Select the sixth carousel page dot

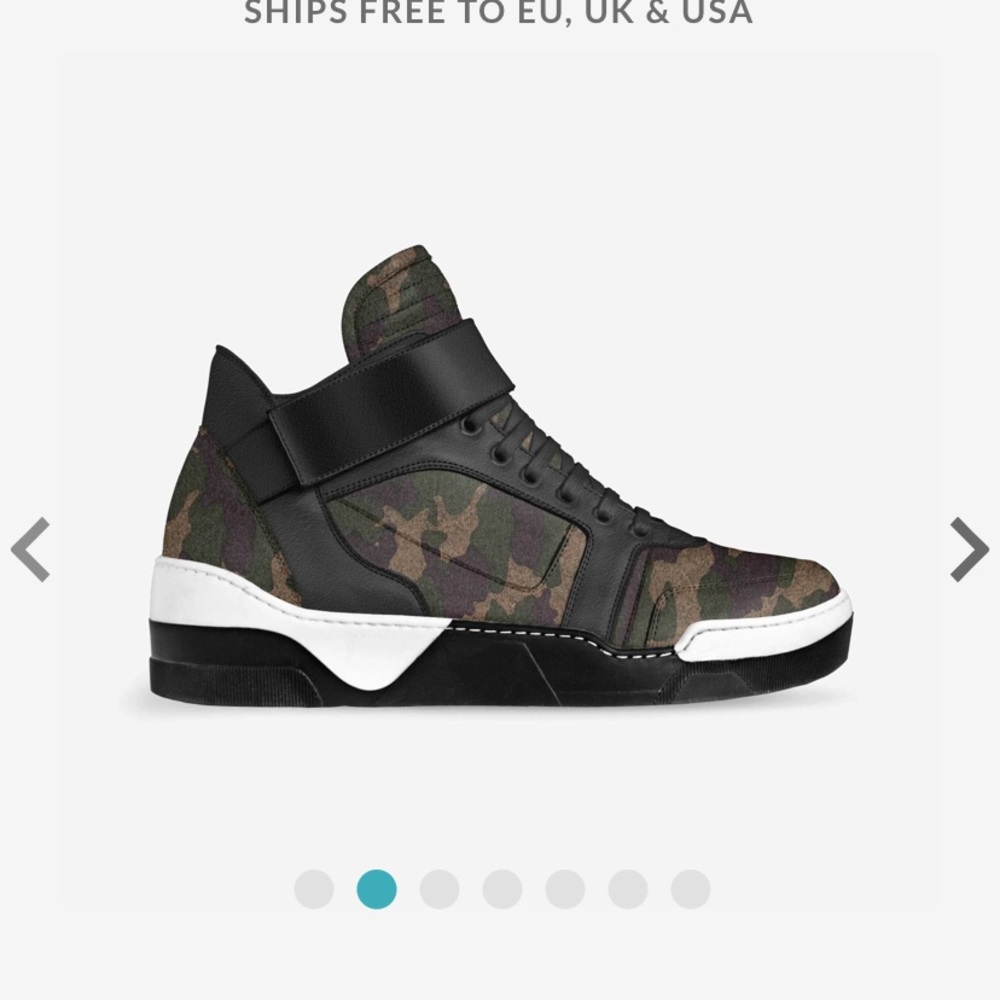628,888
